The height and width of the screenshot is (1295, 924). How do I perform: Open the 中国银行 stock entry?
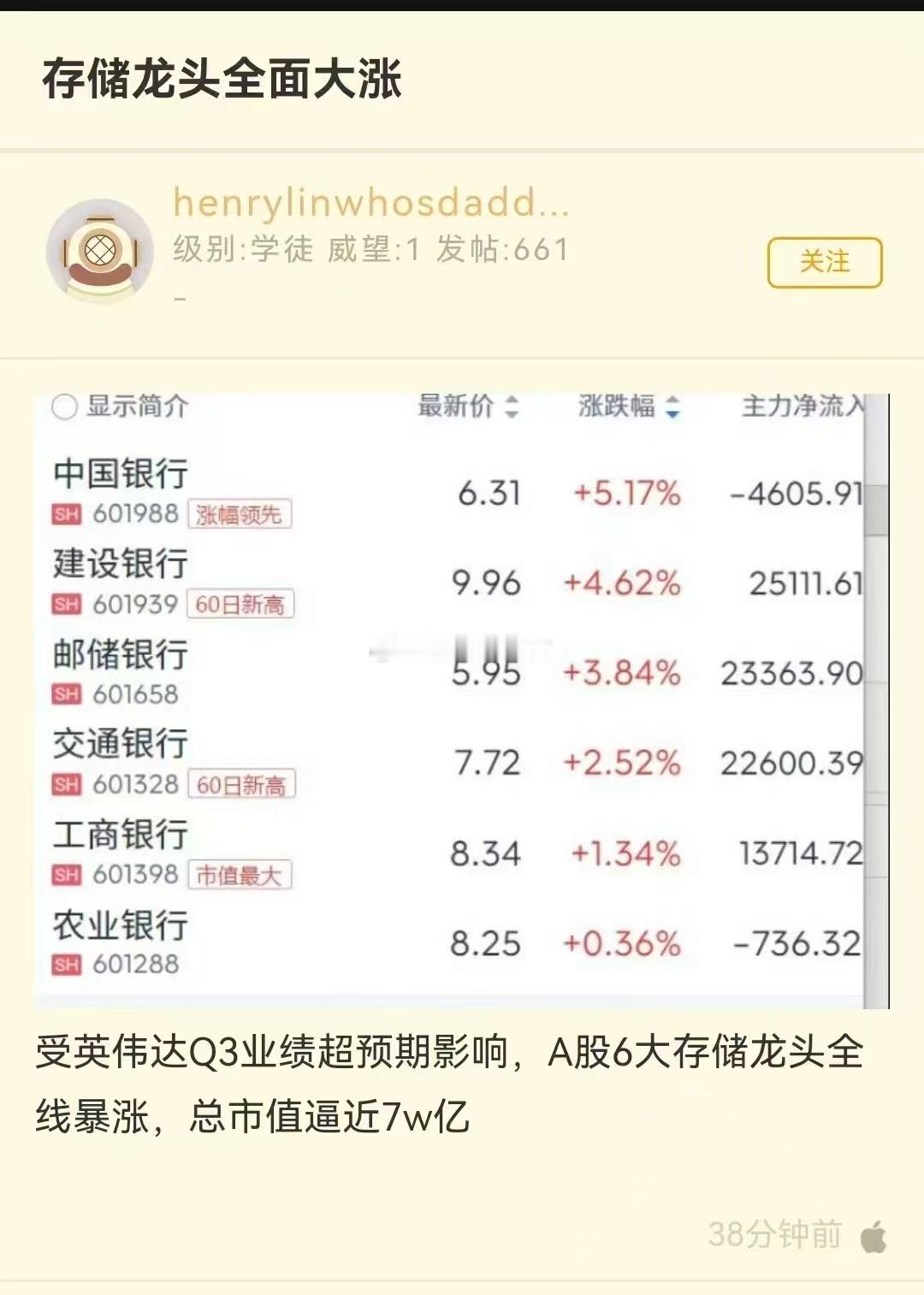point(120,474)
